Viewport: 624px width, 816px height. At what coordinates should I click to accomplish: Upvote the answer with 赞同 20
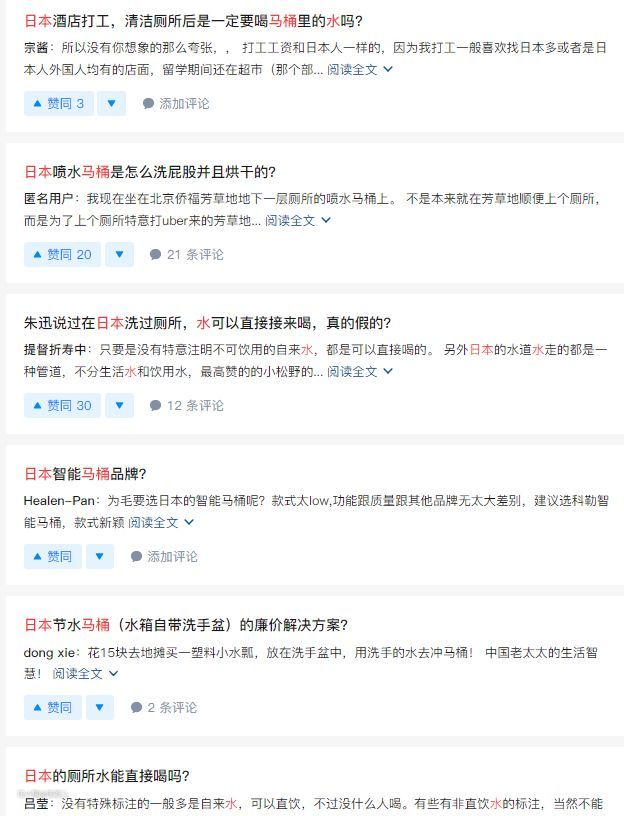(x=62, y=254)
